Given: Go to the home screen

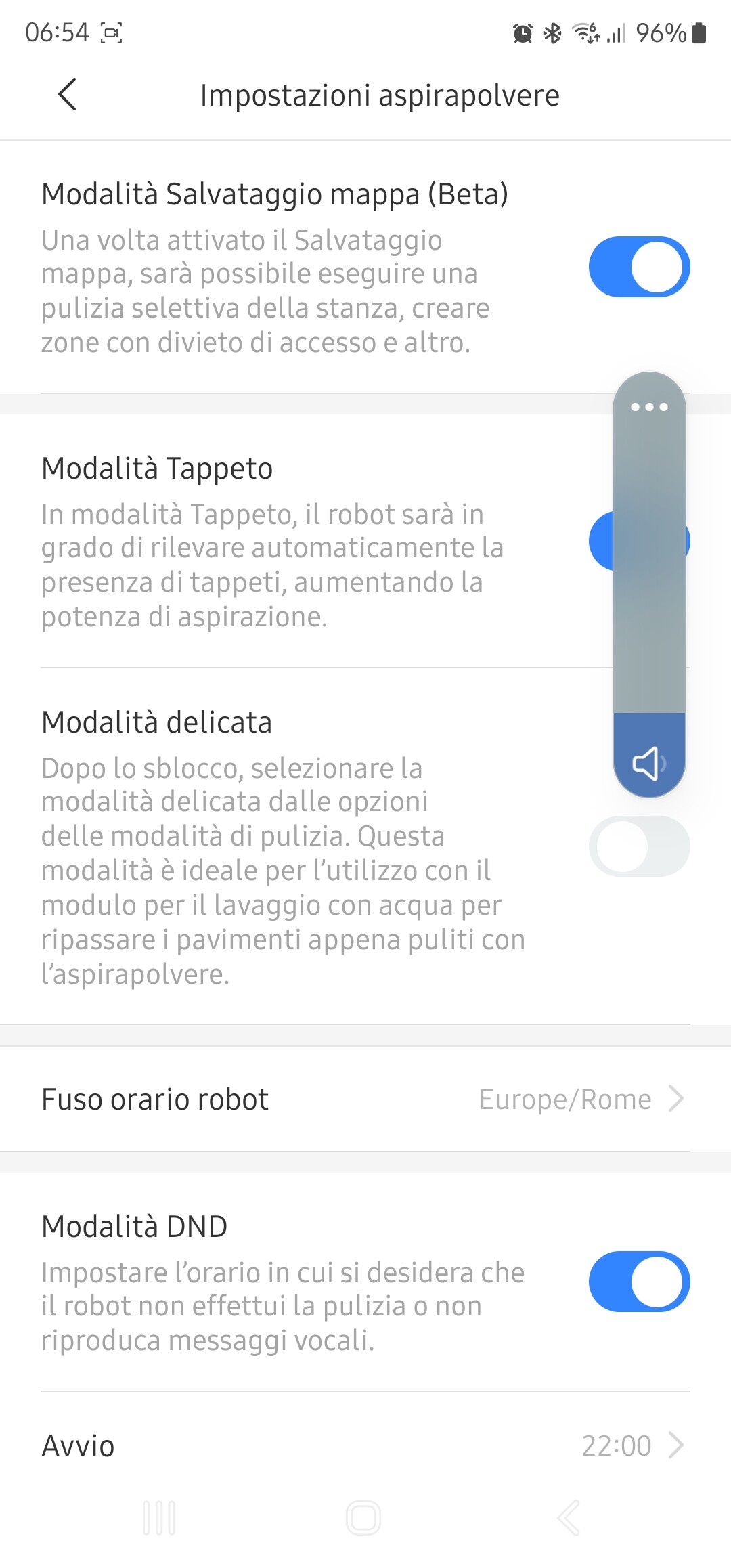Looking at the screenshot, I should pos(363,1518).
